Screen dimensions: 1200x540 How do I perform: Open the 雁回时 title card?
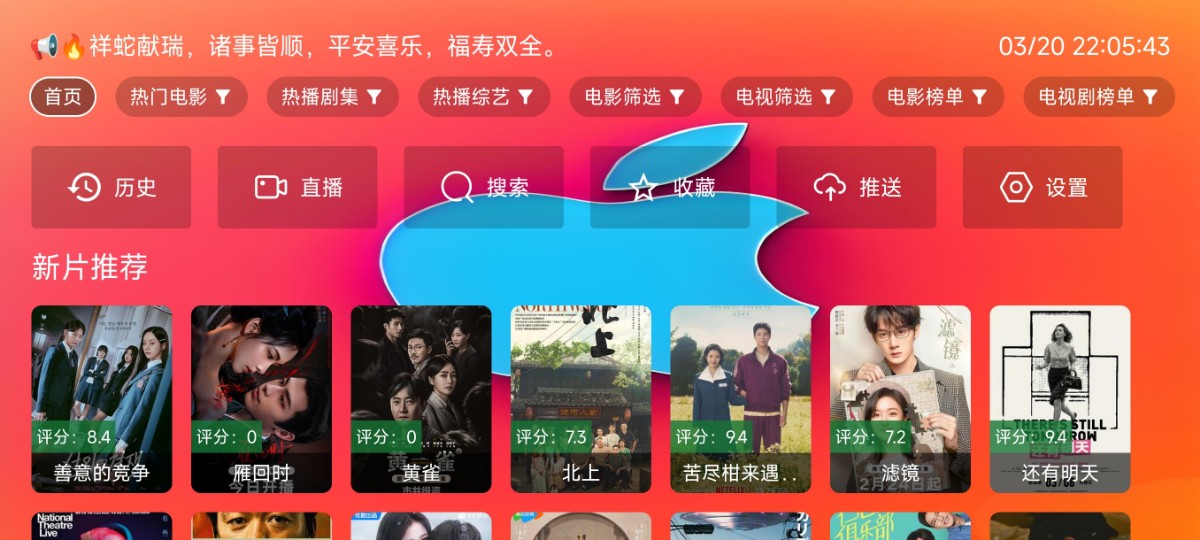(x=261, y=398)
